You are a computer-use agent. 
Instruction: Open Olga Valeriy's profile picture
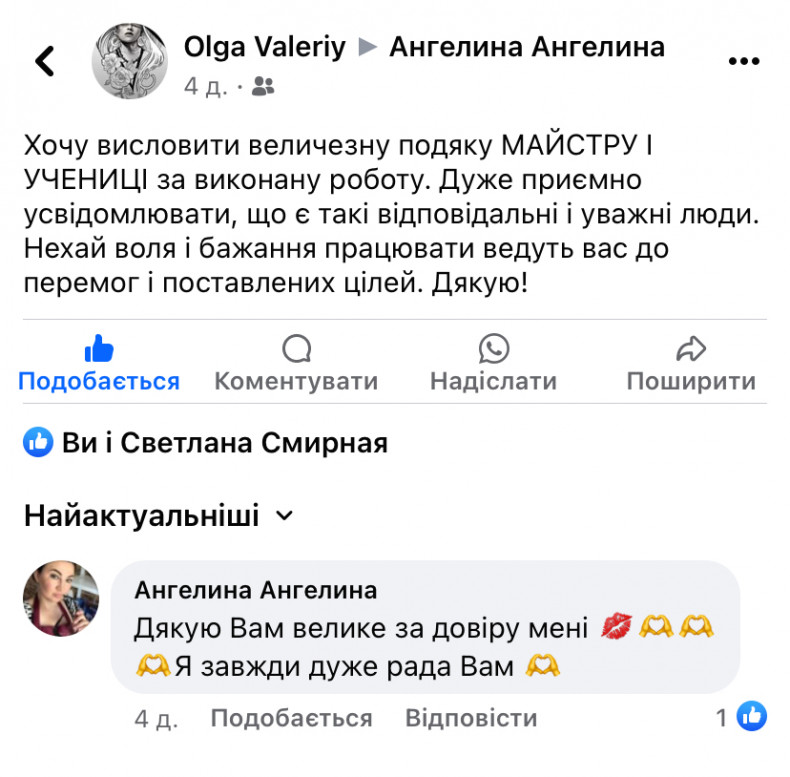(130, 61)
